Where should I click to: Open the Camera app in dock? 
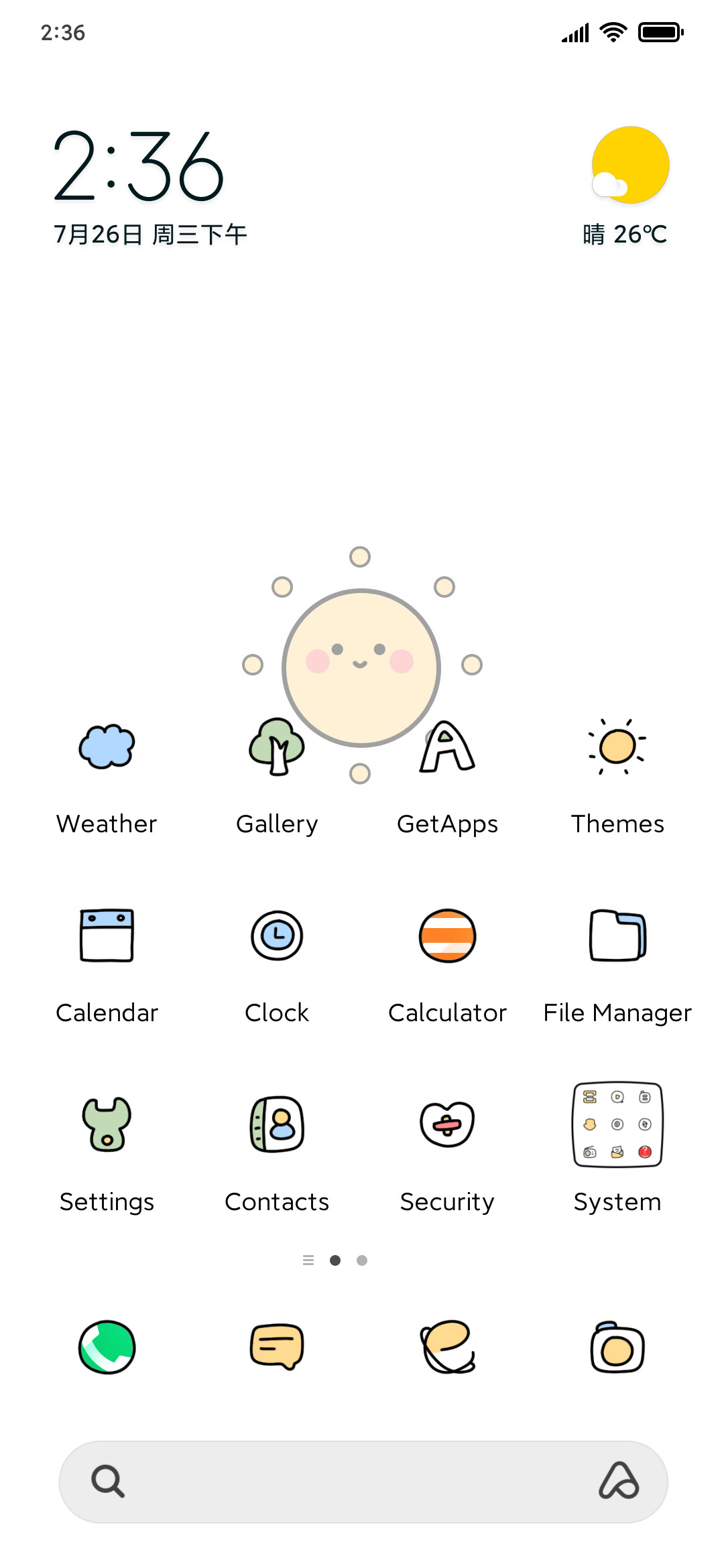(x=617, y=1347)
